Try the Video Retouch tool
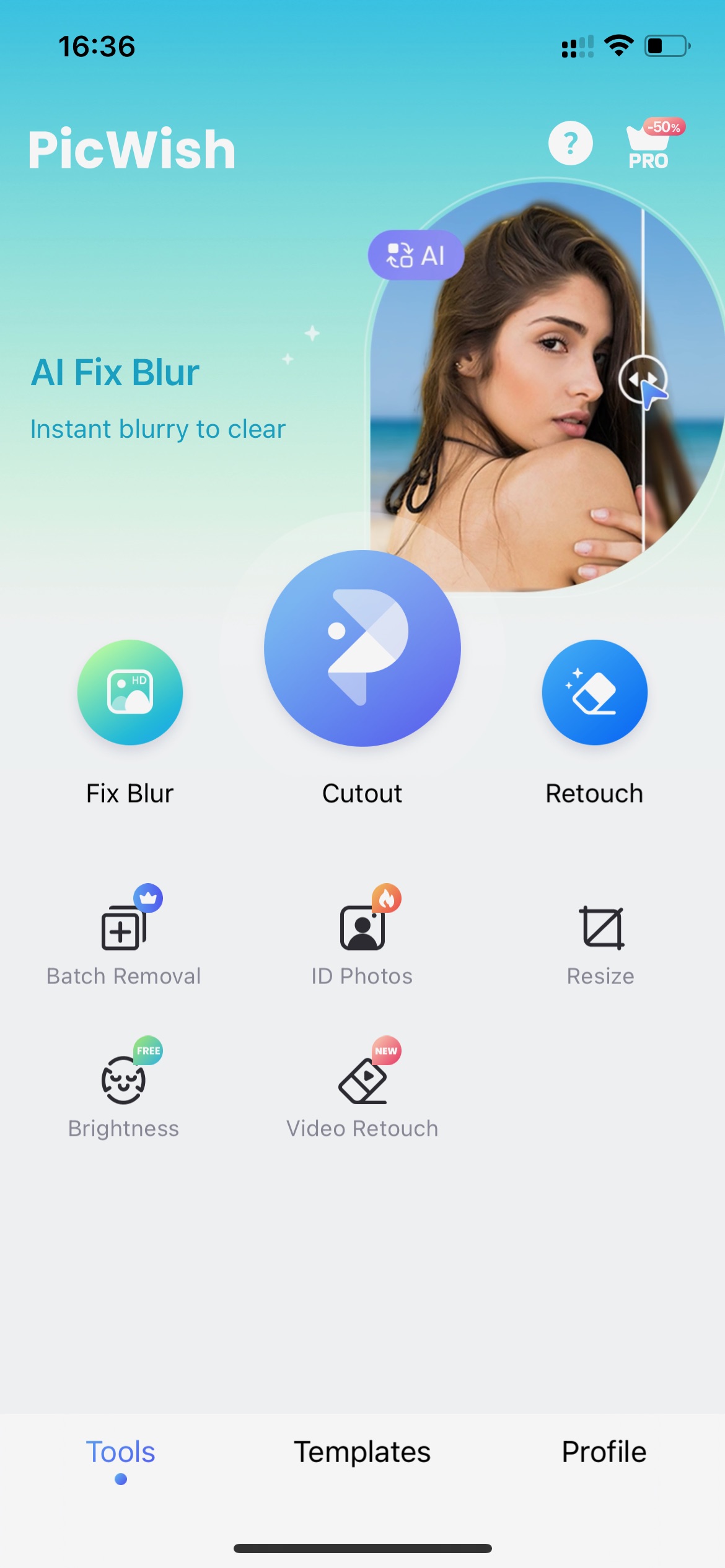The image size is (725, 1568). (362, 1089)
